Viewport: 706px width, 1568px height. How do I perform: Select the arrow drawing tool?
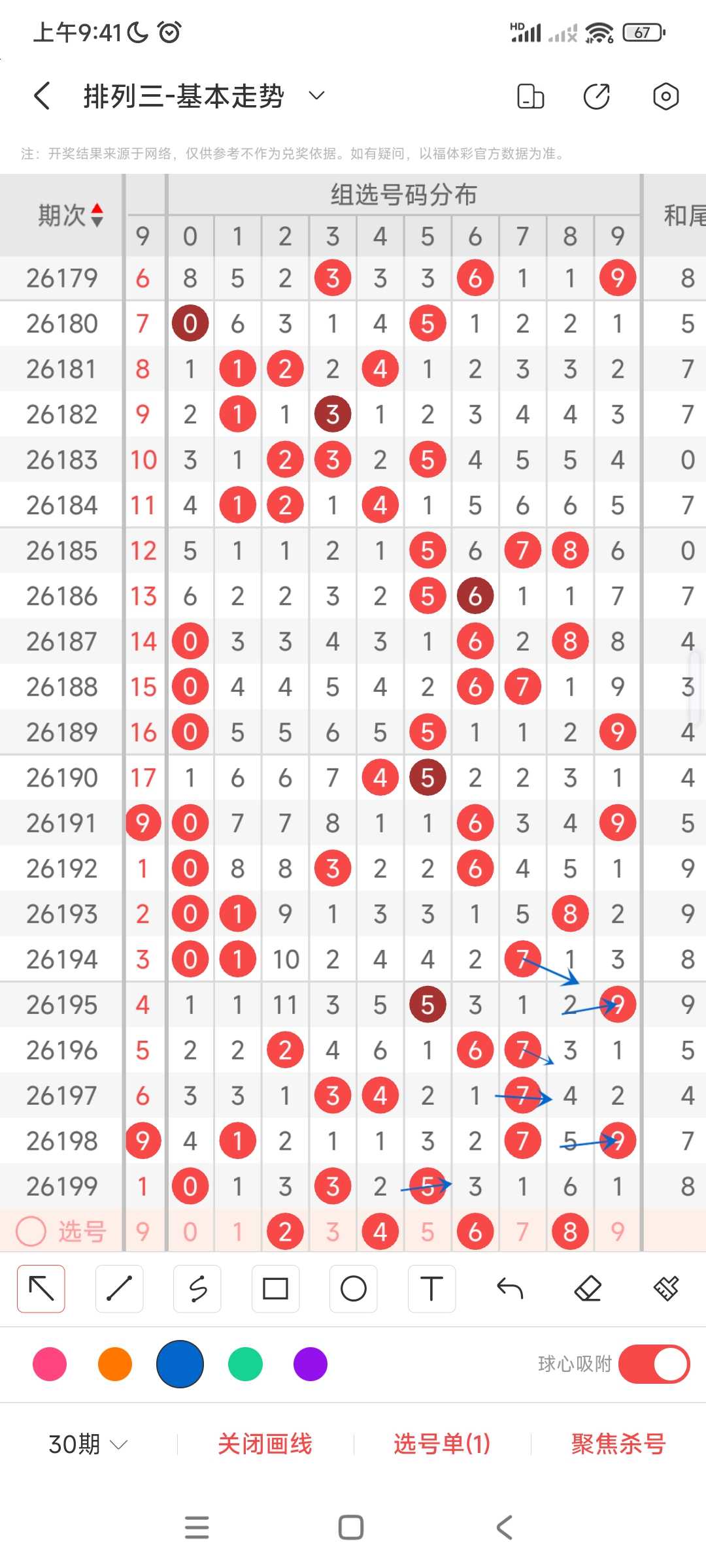click(x=41, y=1288)
